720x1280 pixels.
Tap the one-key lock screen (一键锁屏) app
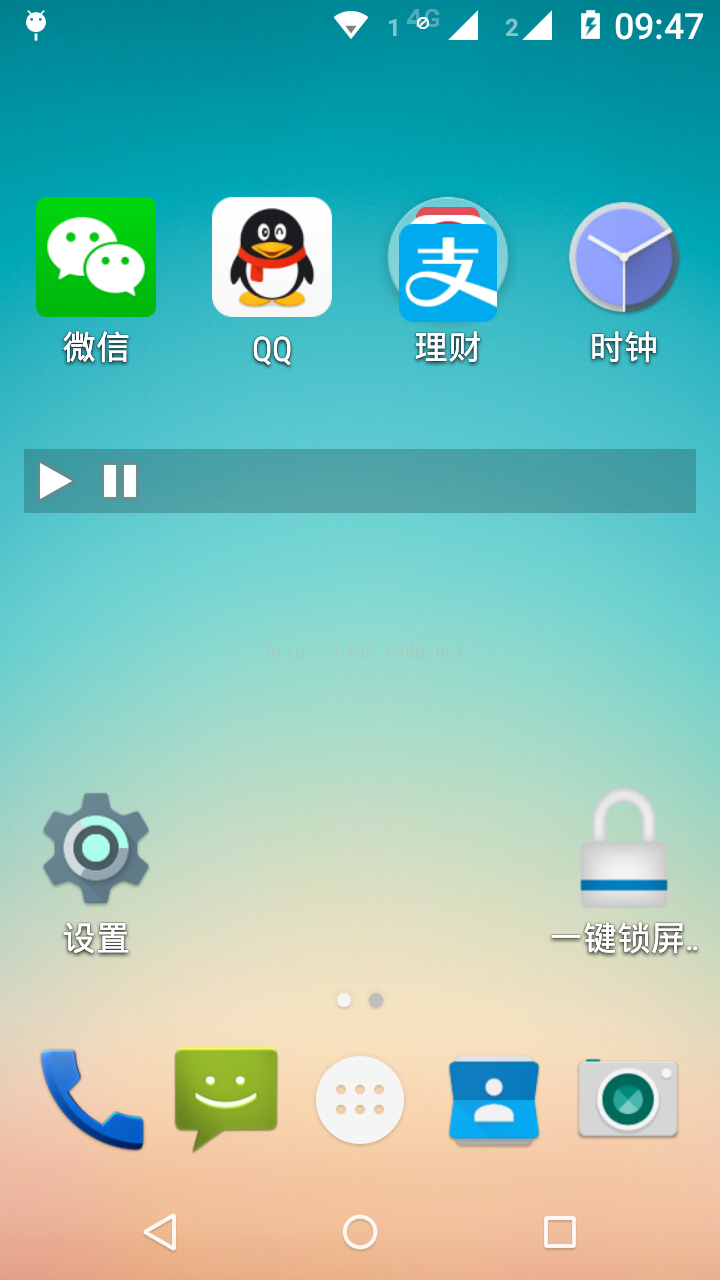(x=624, y=850)
